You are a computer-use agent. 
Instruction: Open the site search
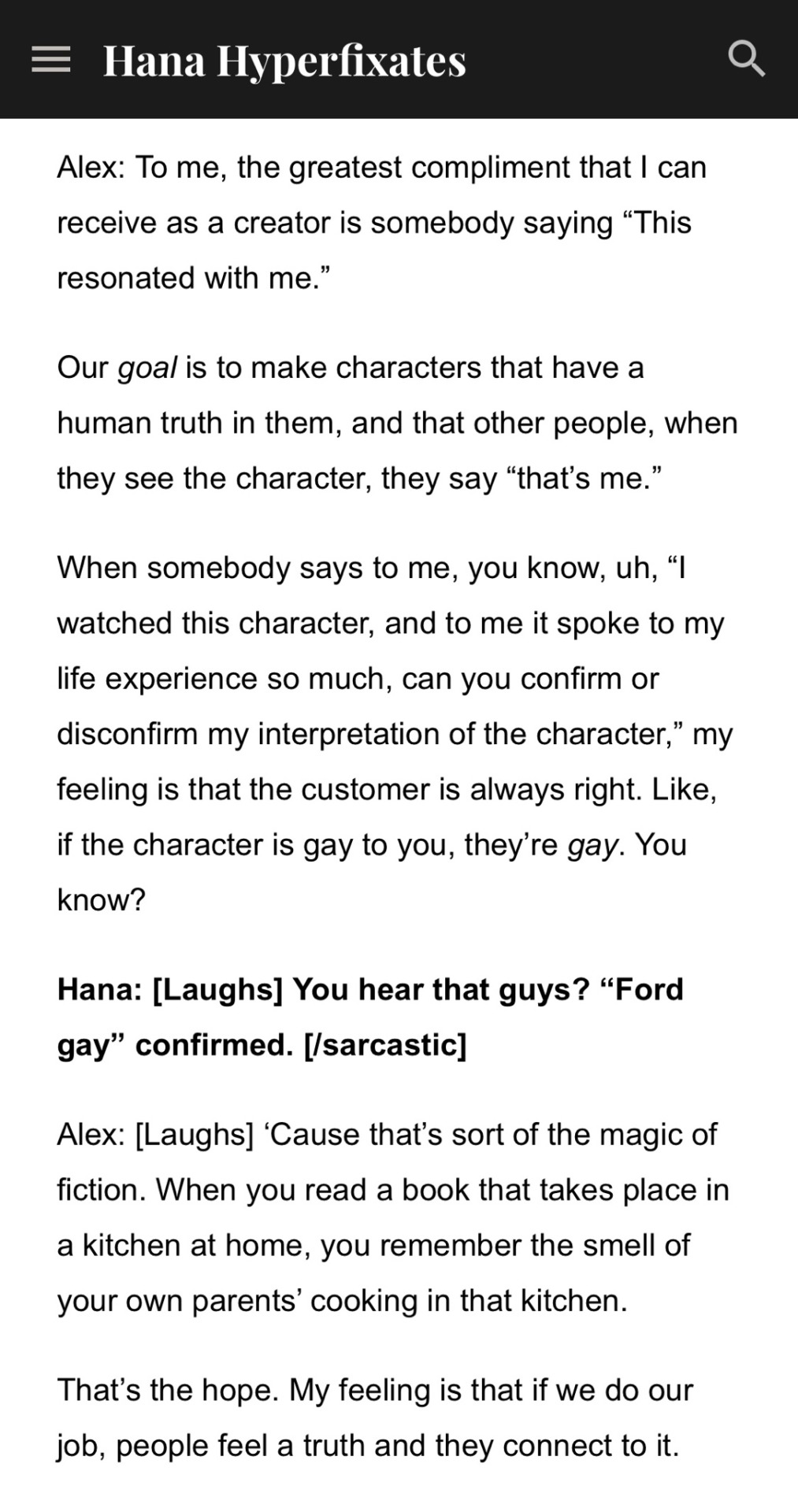coord(745,60)
